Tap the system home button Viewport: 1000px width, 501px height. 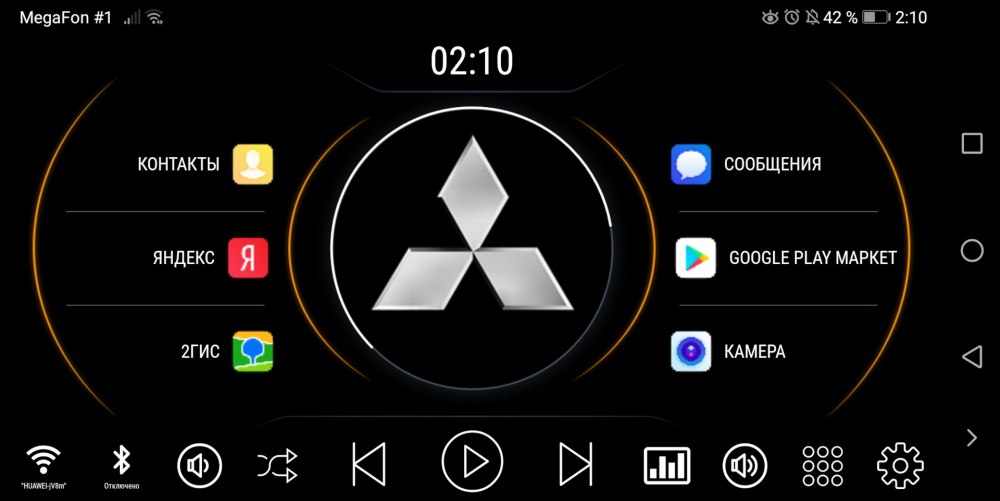pyautogui.click(x=971, y=250)
